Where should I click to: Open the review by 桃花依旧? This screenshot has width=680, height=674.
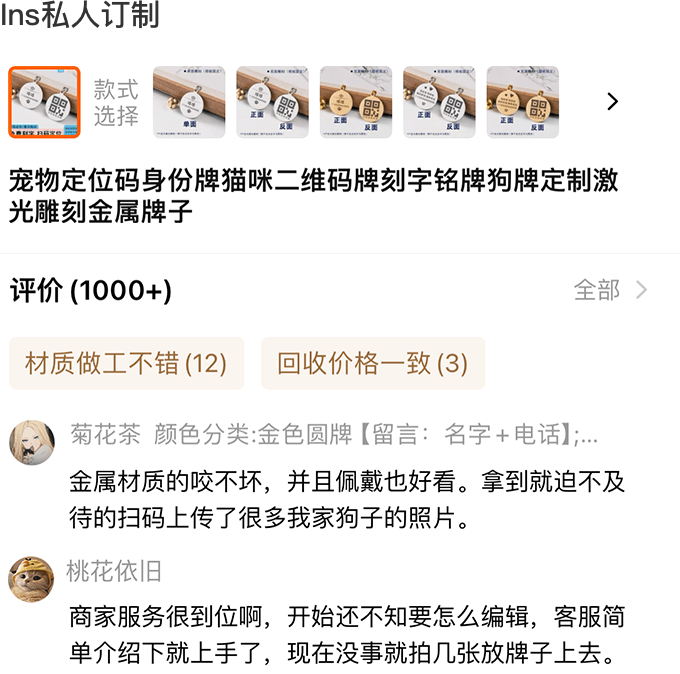coord(346,635)
